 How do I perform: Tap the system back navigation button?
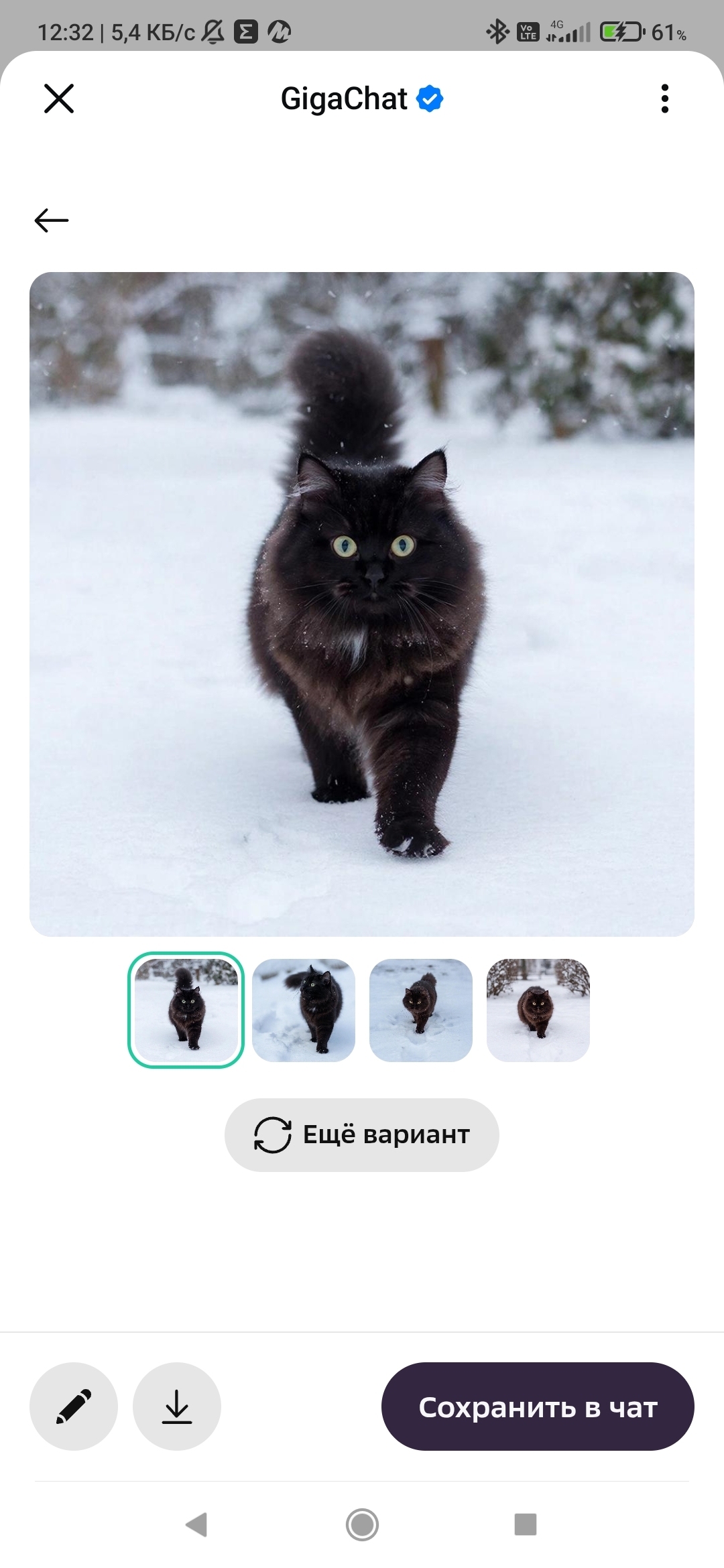(196, 1524)
